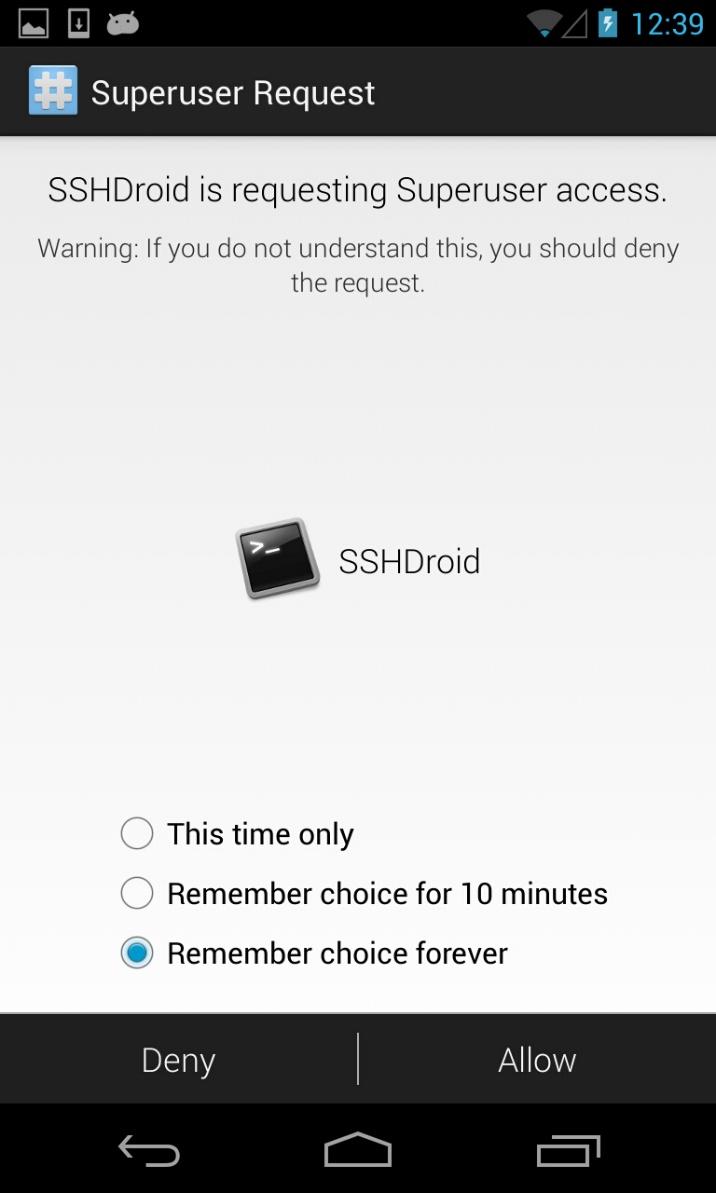
Task: Tap the system back button
Action: (x=149, y=1151)
